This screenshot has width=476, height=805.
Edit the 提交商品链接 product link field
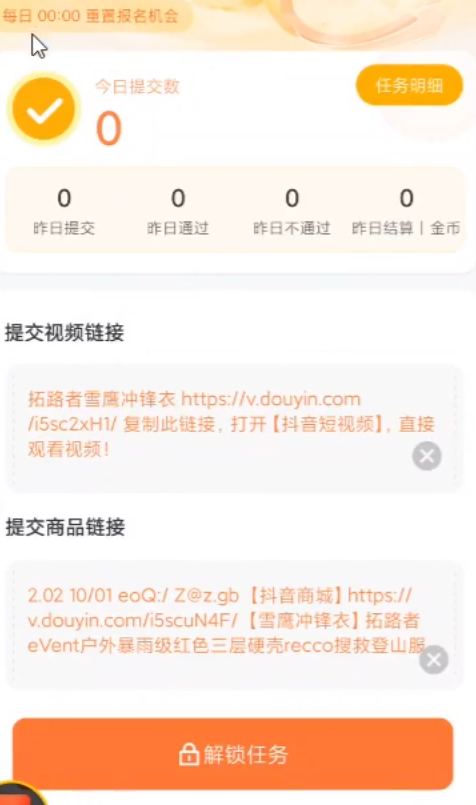pos(234,625)
